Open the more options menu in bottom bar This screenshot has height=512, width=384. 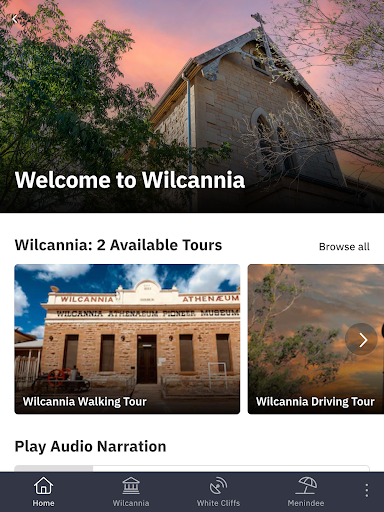[367, 490]
